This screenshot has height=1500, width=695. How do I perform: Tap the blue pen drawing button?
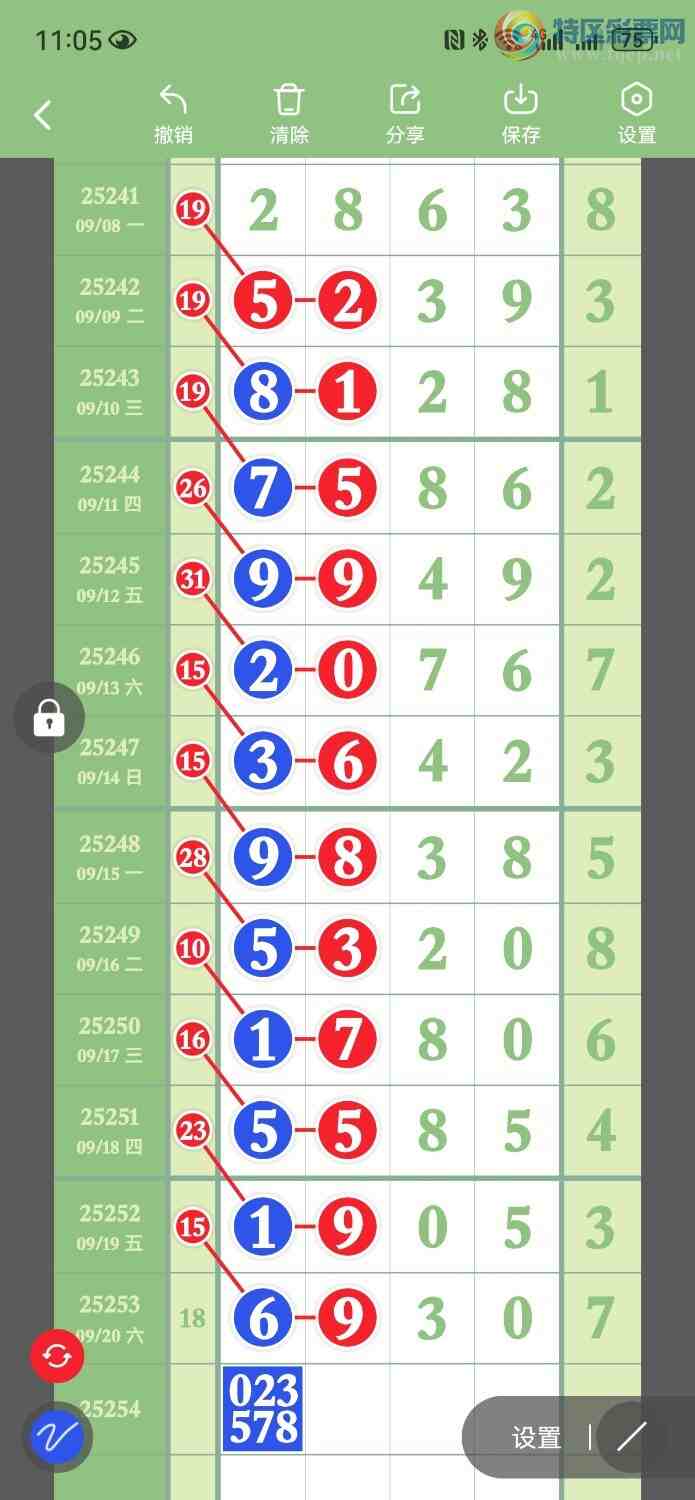coord(57,1438)
